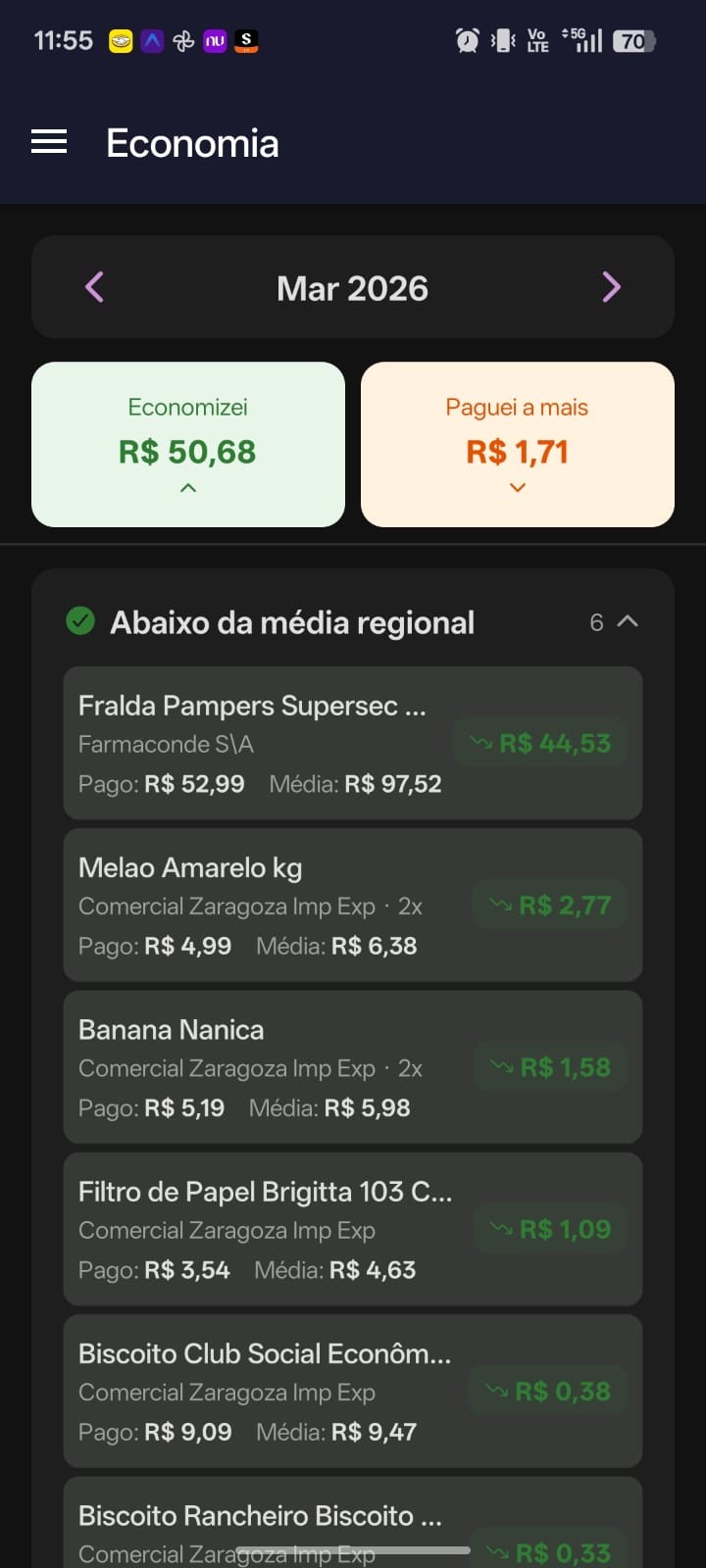
Task: Open the hamburger navigation menu
Action: point(48,142)
